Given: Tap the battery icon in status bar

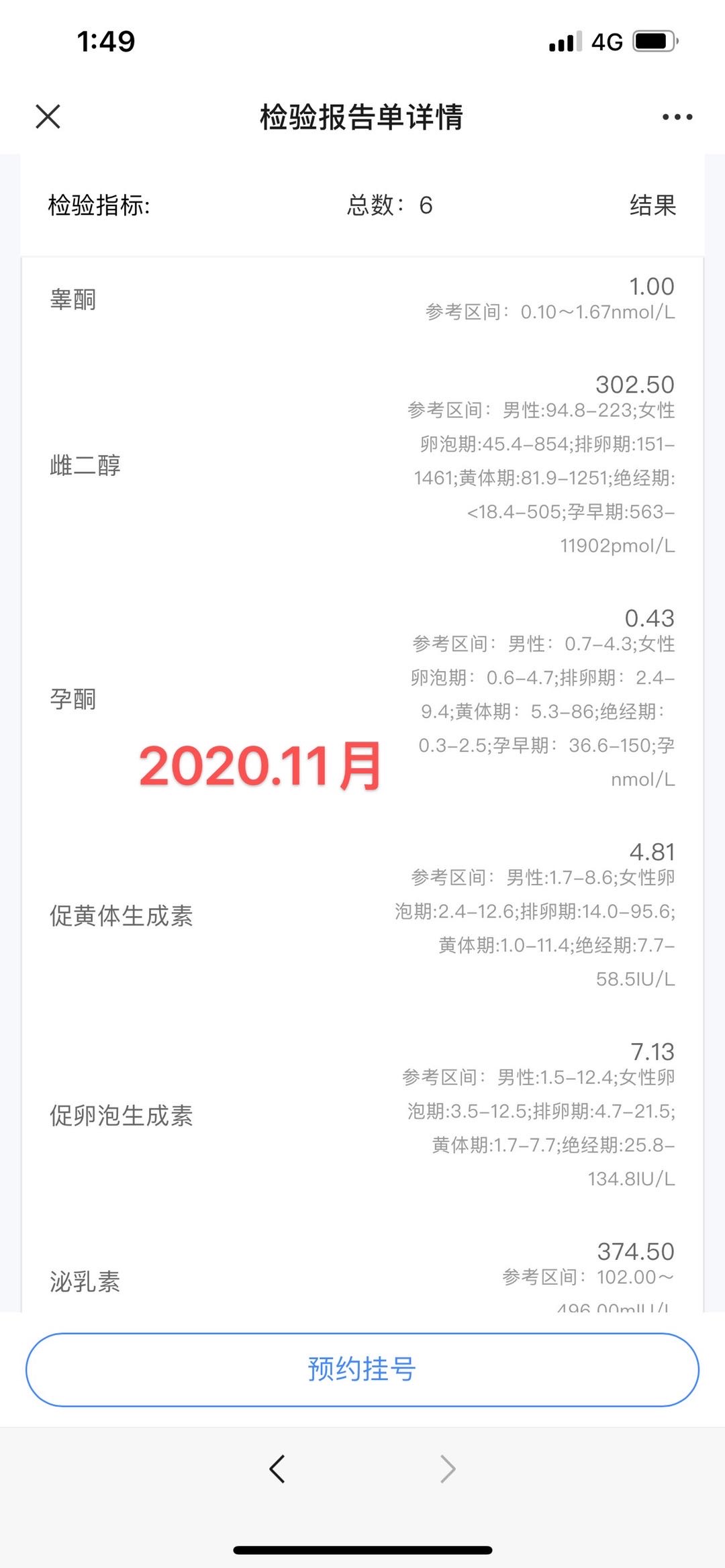Looking at the screenshot, I should [x=655, y=42].
